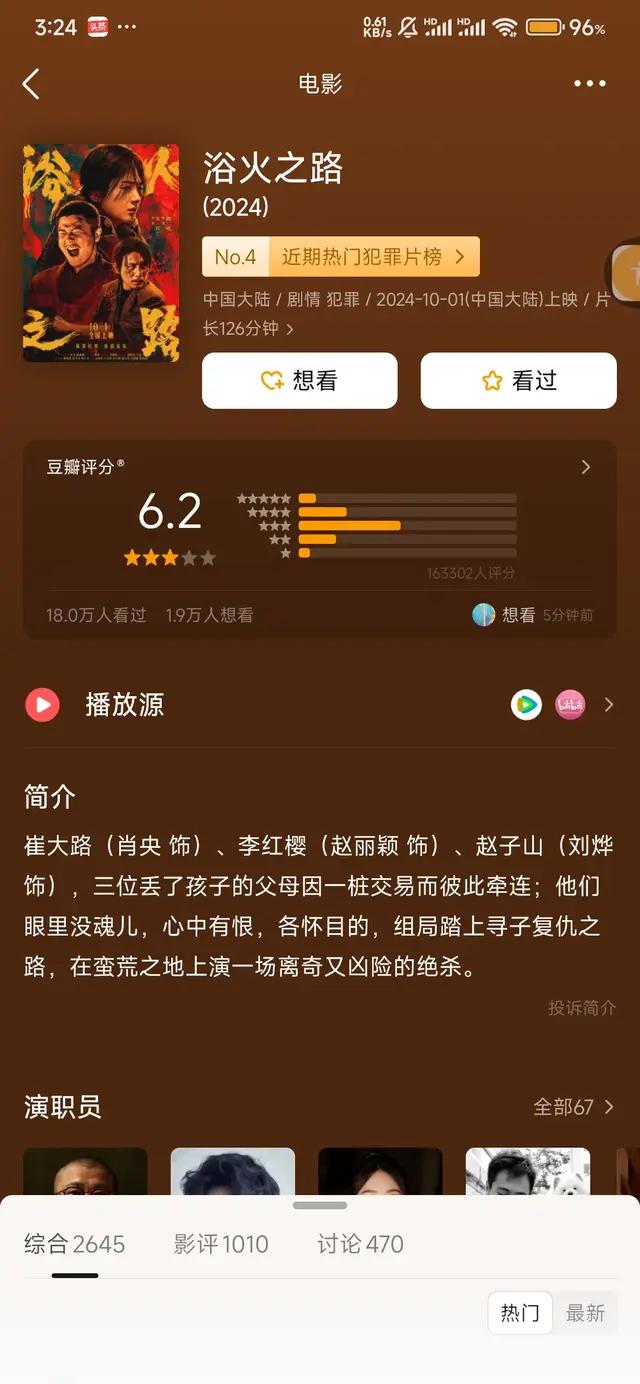Report the synopsis via 投诉简介
The image size is (640, 1384).
point(582,1008)
